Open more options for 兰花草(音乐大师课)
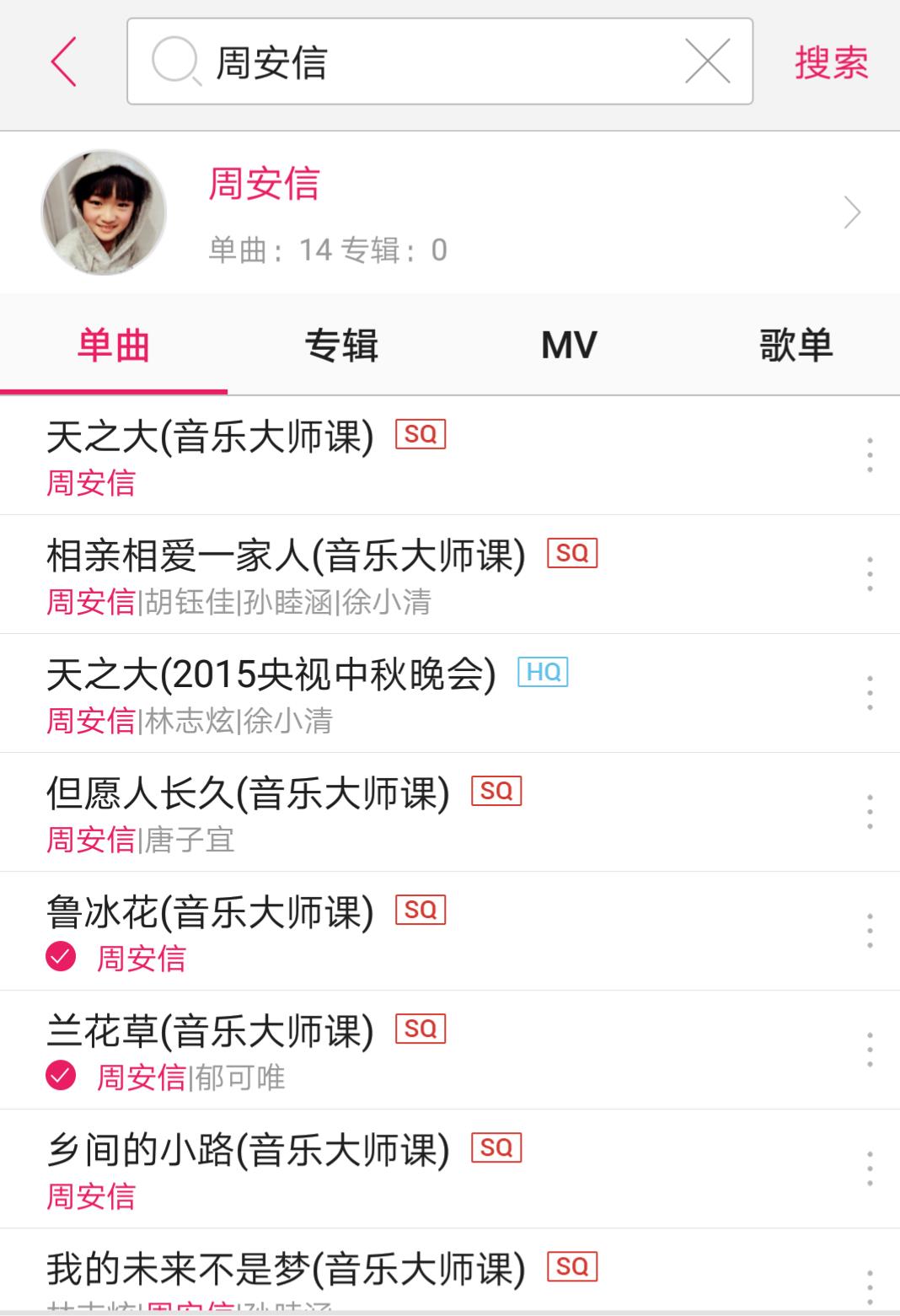The width and height of the screenshot is (900, 1316). point(869,1050)
